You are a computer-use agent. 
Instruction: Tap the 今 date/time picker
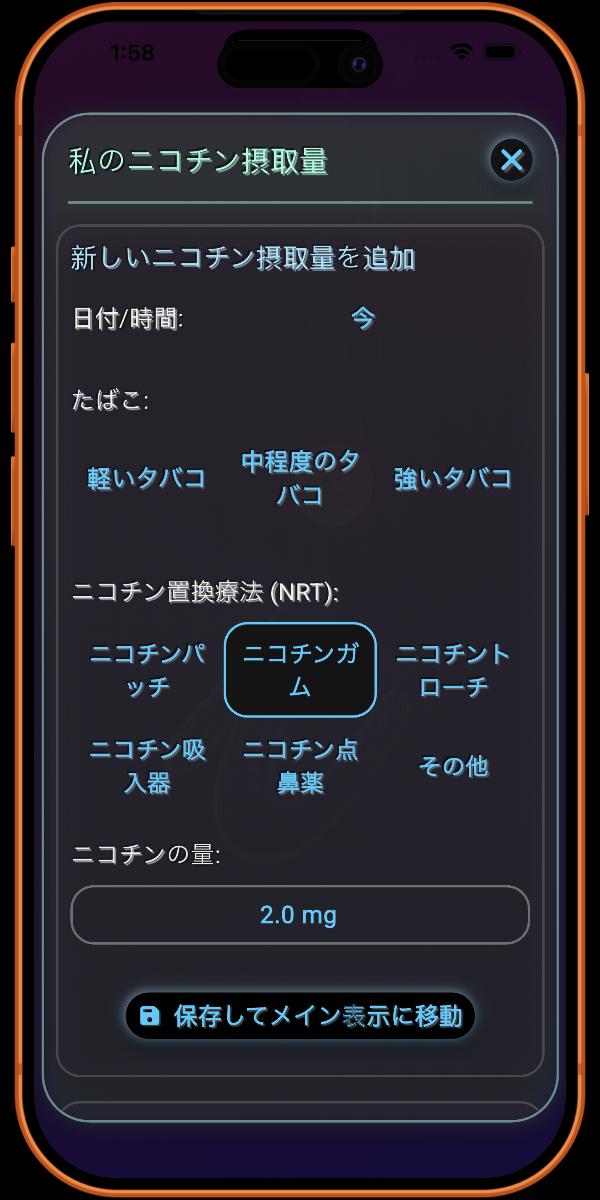point(362,318)
